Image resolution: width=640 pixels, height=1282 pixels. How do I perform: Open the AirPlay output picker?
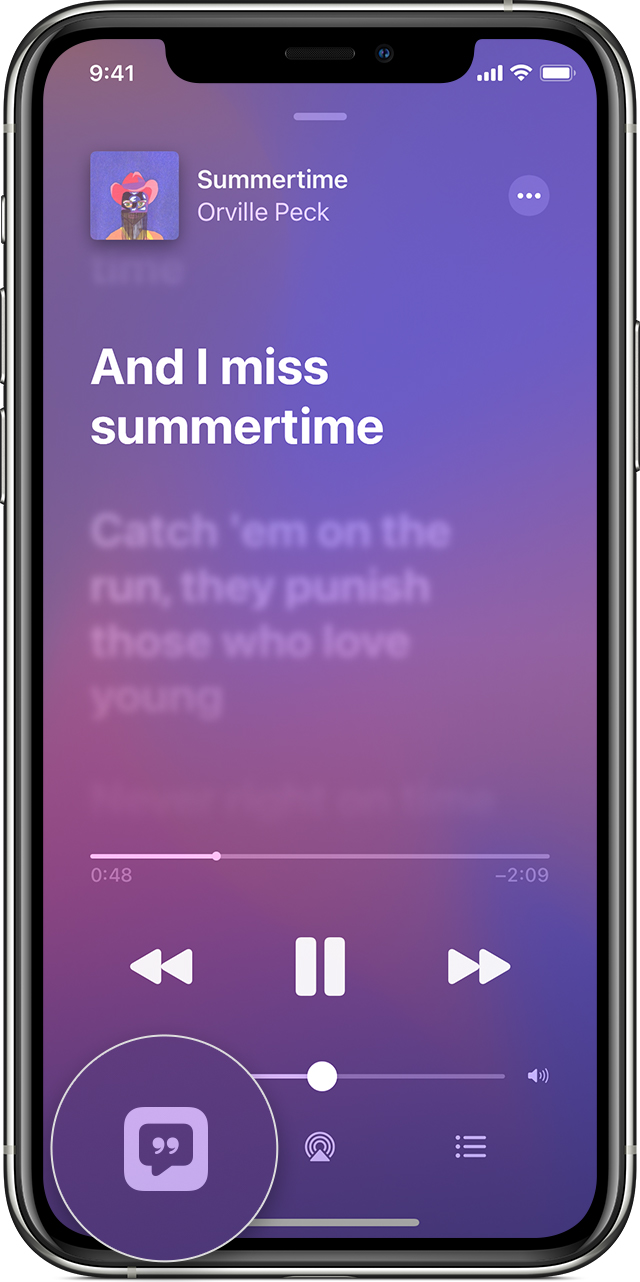pyautogui.click(x=320, y=1147)
